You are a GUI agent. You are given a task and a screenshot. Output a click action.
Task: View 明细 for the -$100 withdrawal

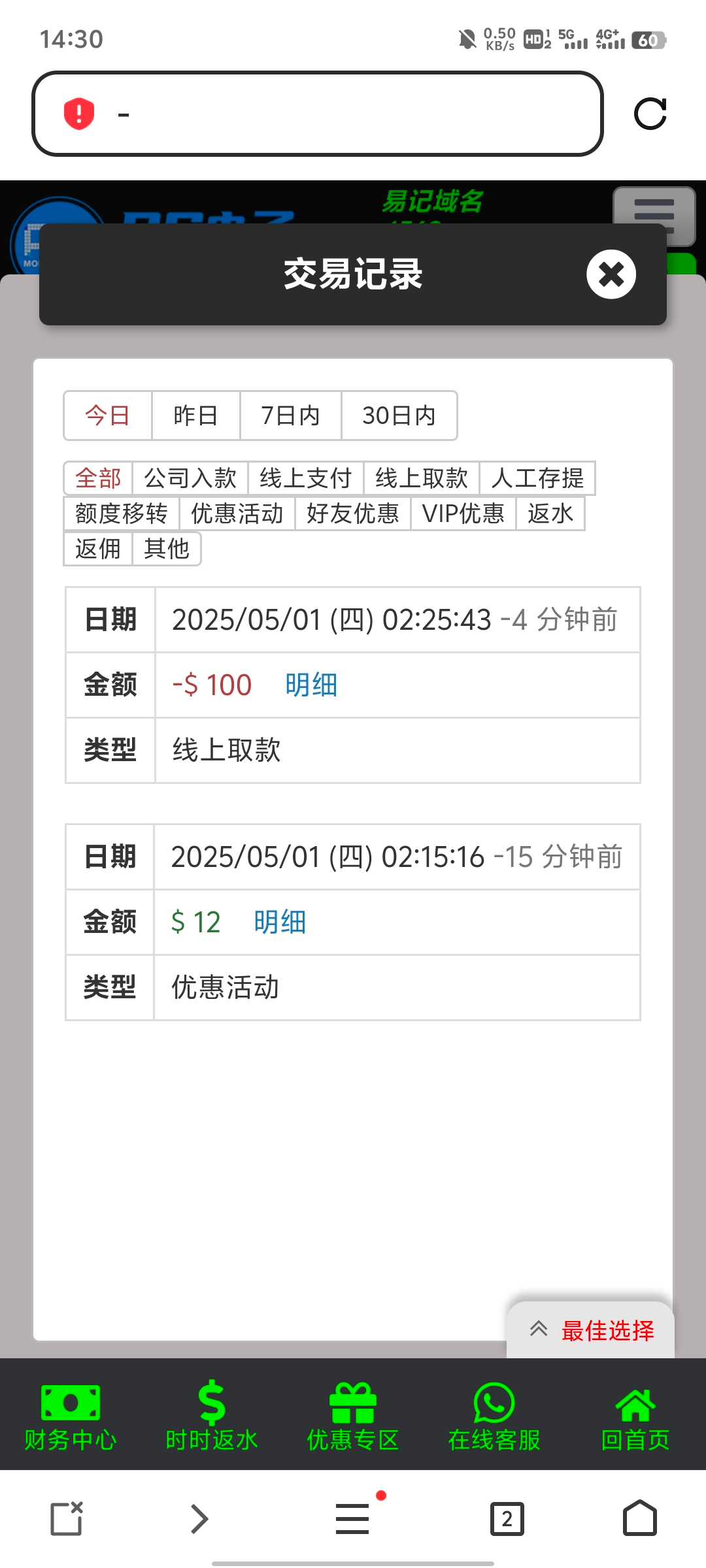tap(311, 685)
